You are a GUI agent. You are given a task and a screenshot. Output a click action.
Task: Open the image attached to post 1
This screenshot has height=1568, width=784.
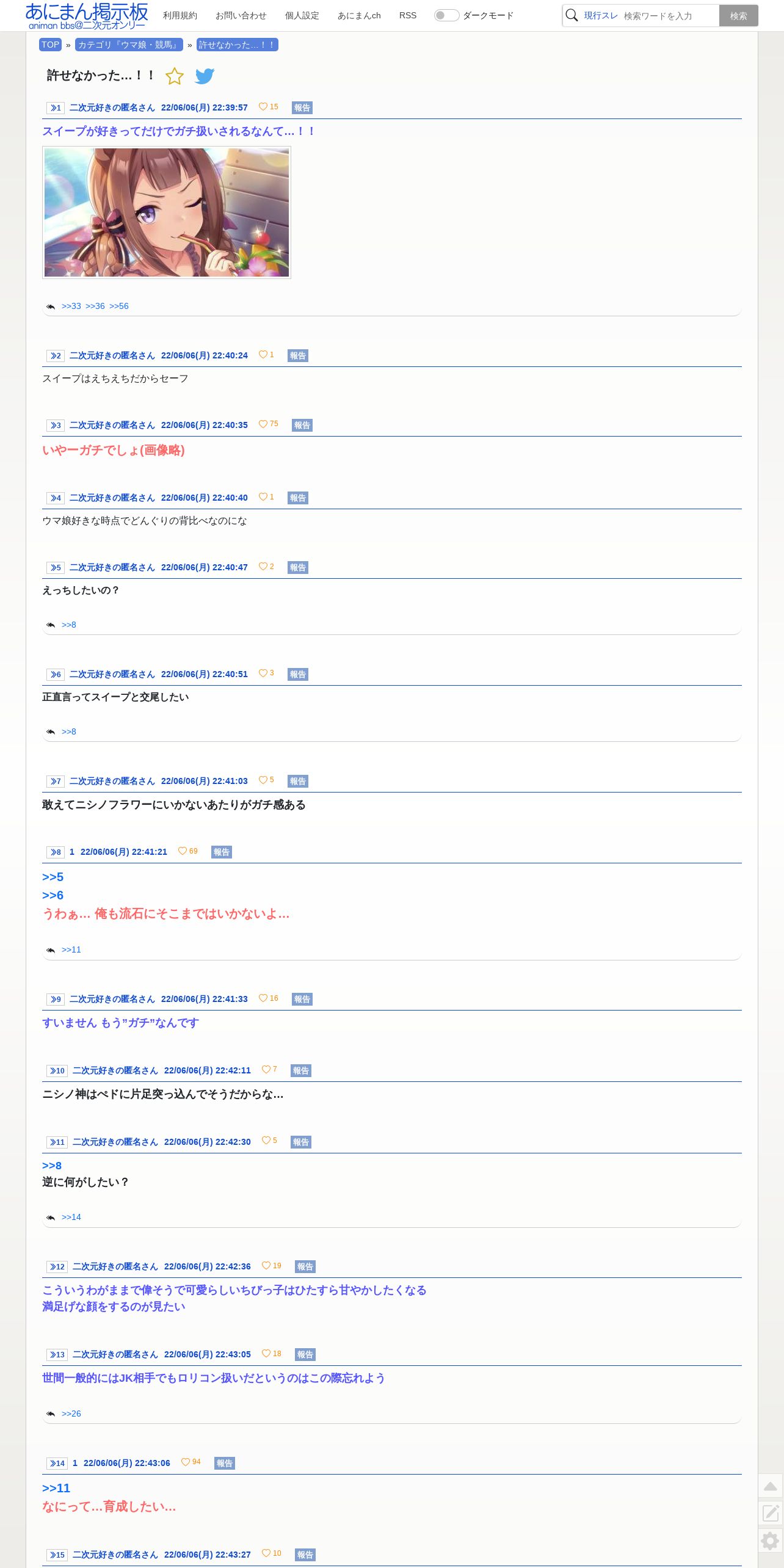click(167, 212)
